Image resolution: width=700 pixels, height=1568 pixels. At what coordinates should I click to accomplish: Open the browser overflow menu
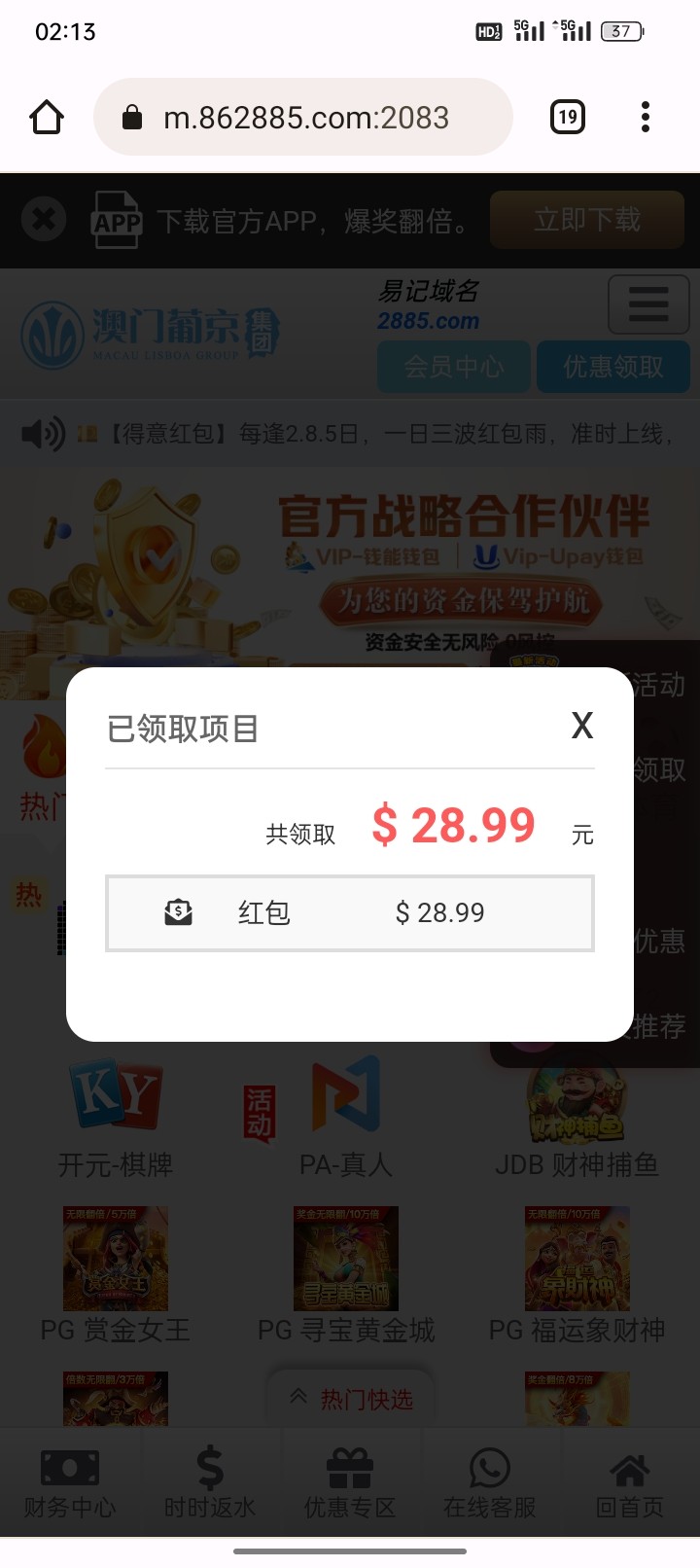coord(645,118)
